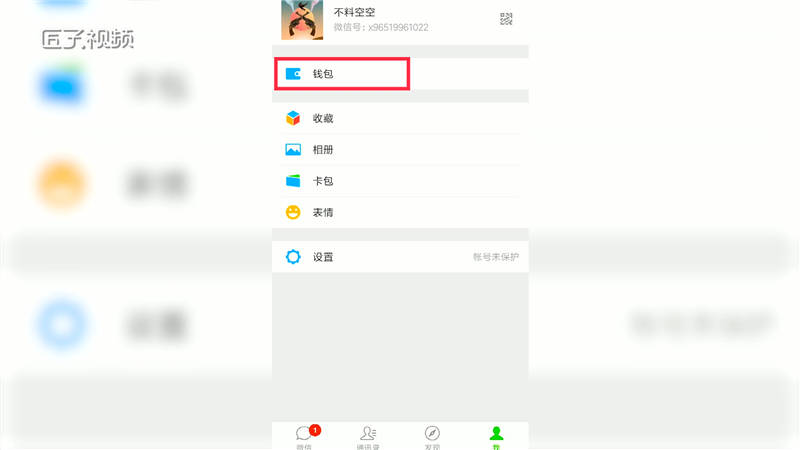Select the 我 profile tab
Viewport: 800px width, 450px height.
click(496, 436)
